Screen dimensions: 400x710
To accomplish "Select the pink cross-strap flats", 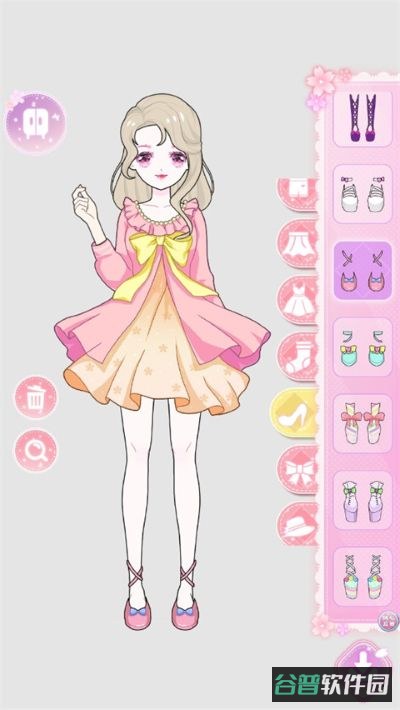I will pos(363,270).
